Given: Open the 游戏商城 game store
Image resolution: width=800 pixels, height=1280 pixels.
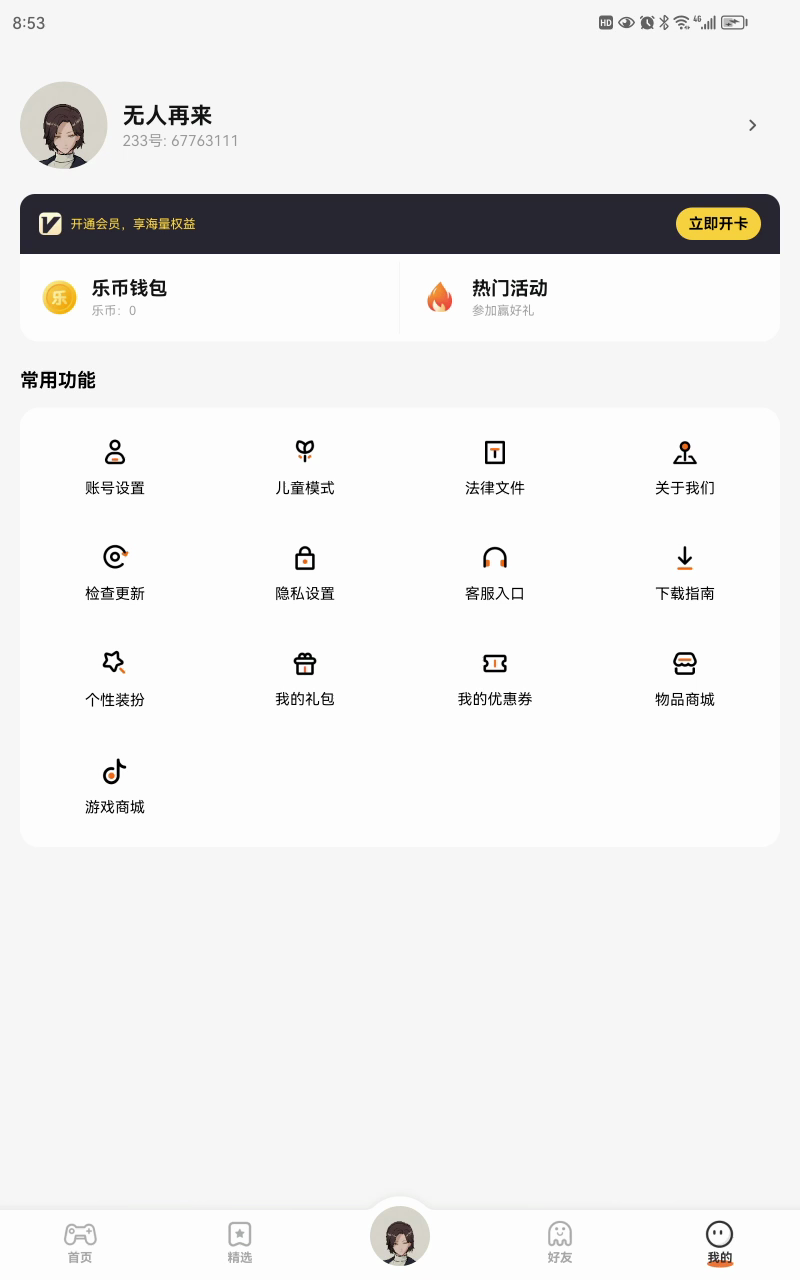Looking at the screenshot, I should tap(115, 786).
